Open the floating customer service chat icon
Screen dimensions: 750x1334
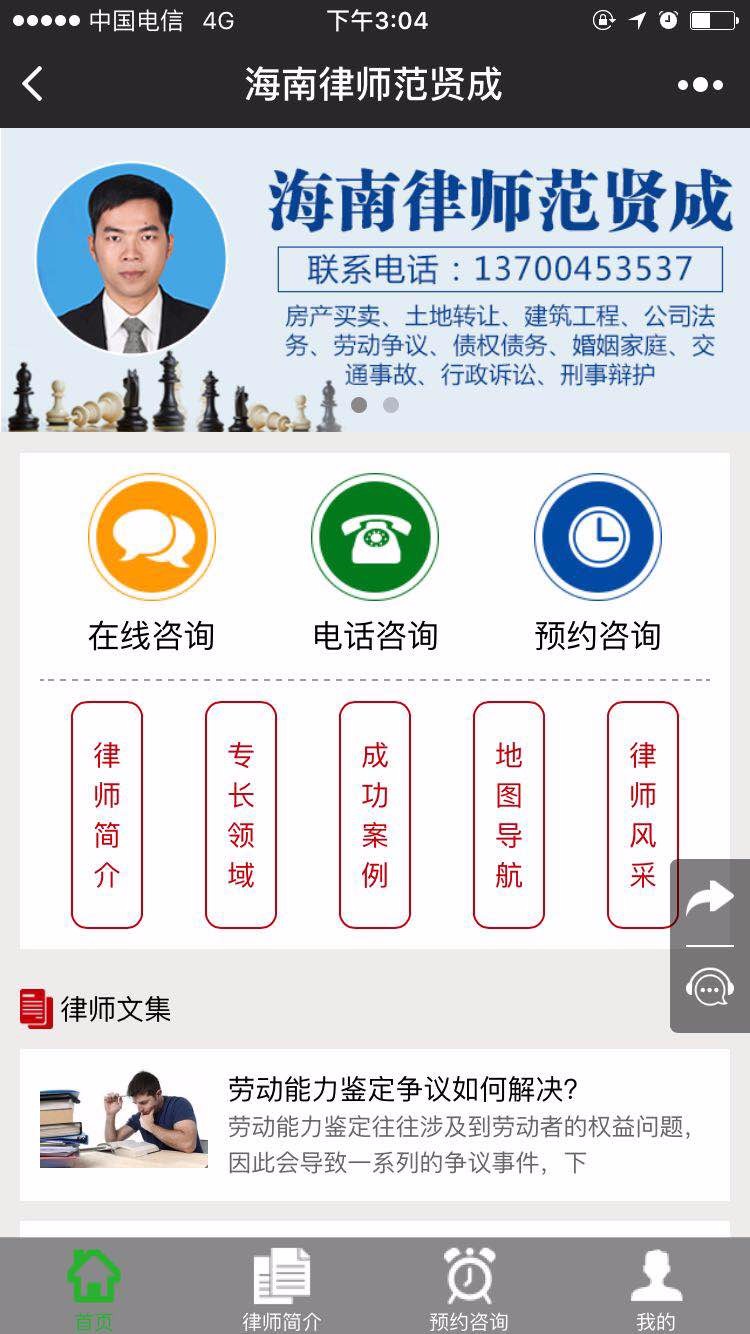point(710,989)
